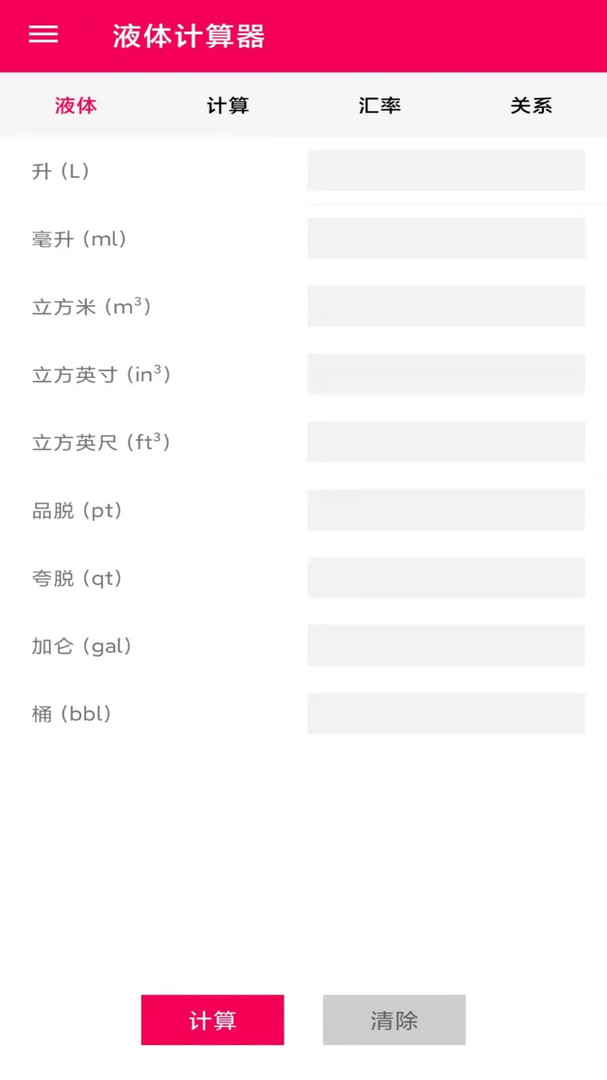The image size is (607, 1080).
Task: Select the 夸脱 (qt) input field
Action: pyautogui.click(x=446, y=577)
